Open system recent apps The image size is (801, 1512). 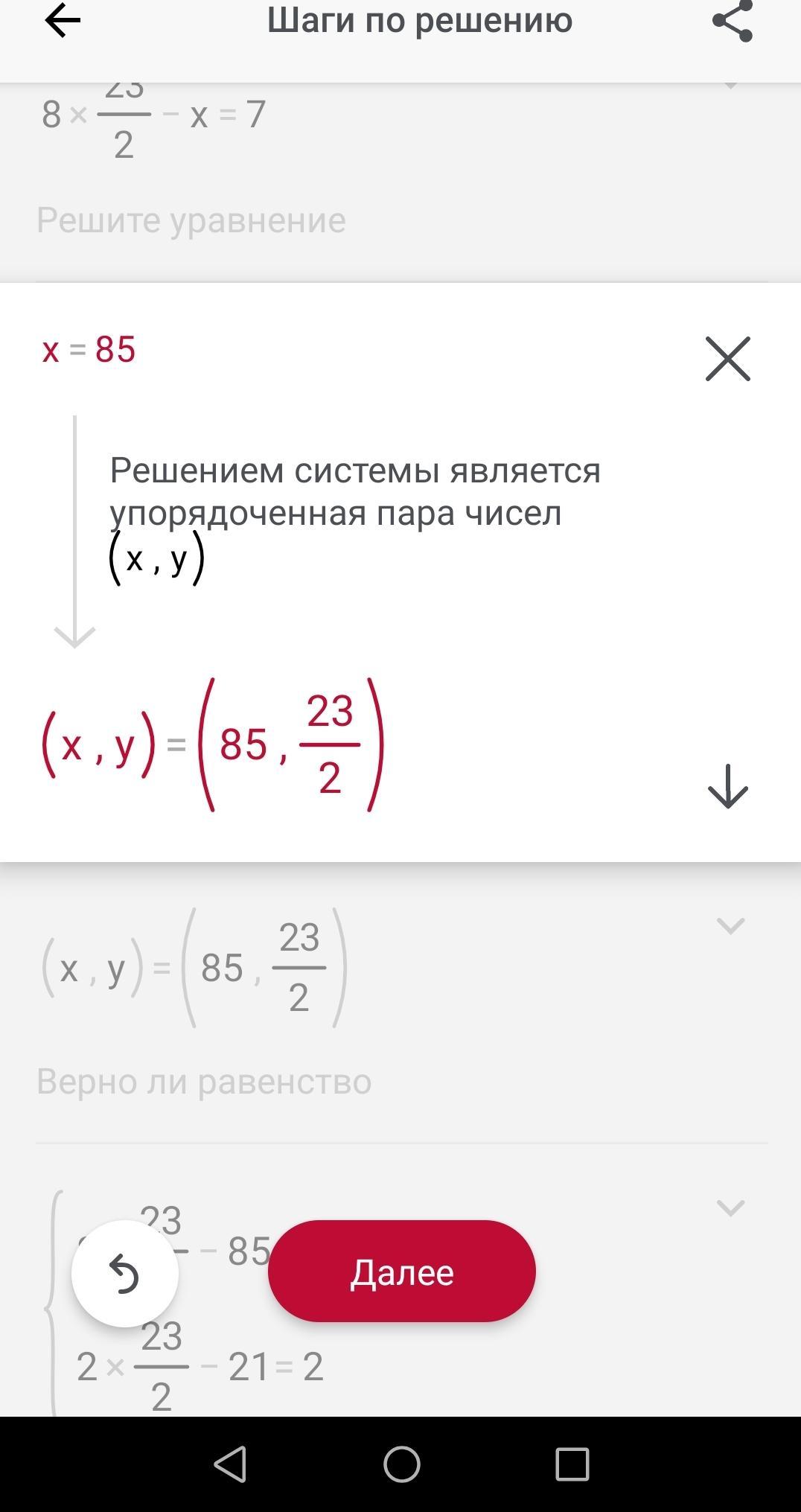pyautogui.click(x=572, y=1464)
